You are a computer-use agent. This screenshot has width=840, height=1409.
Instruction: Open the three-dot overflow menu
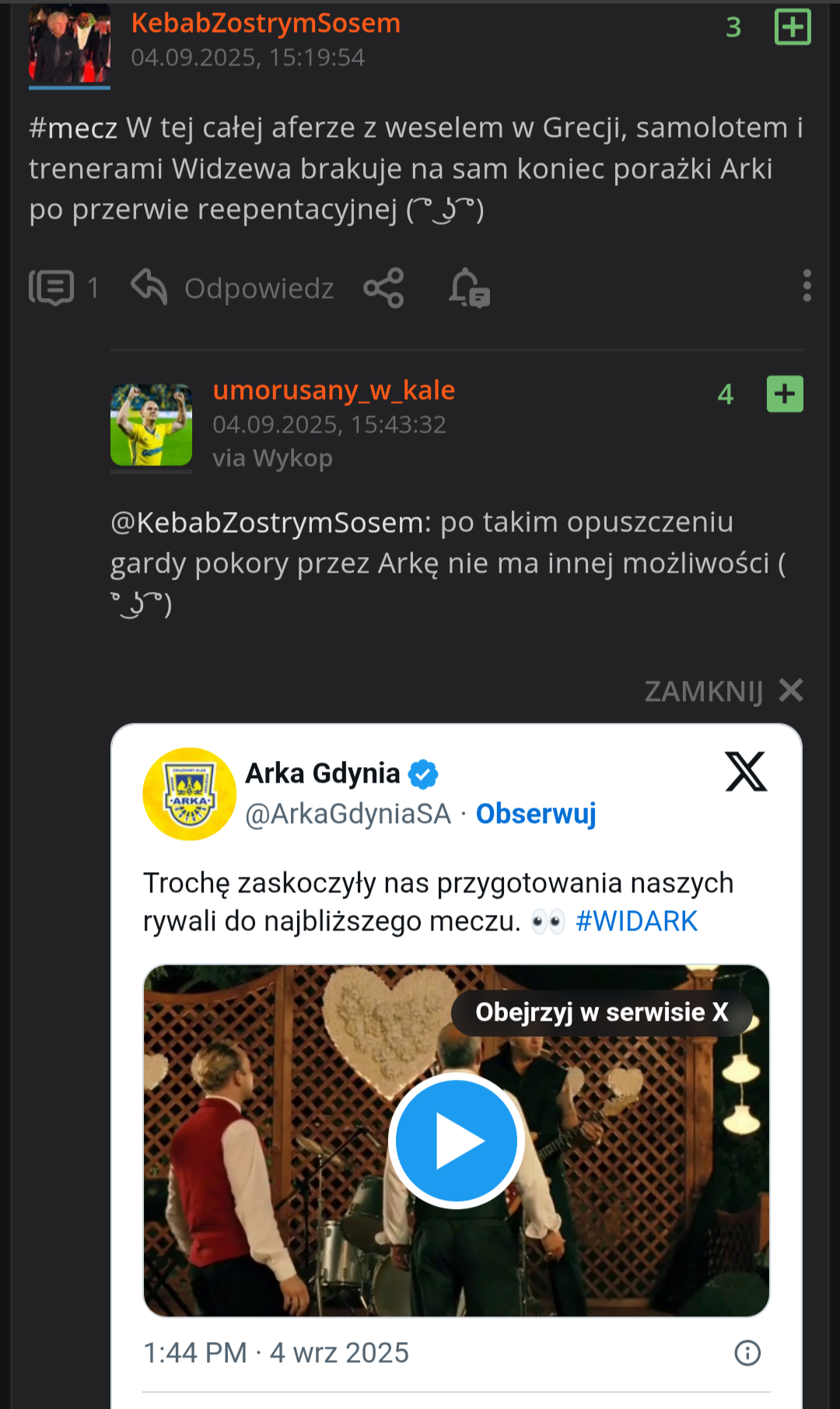pos(807,286)
